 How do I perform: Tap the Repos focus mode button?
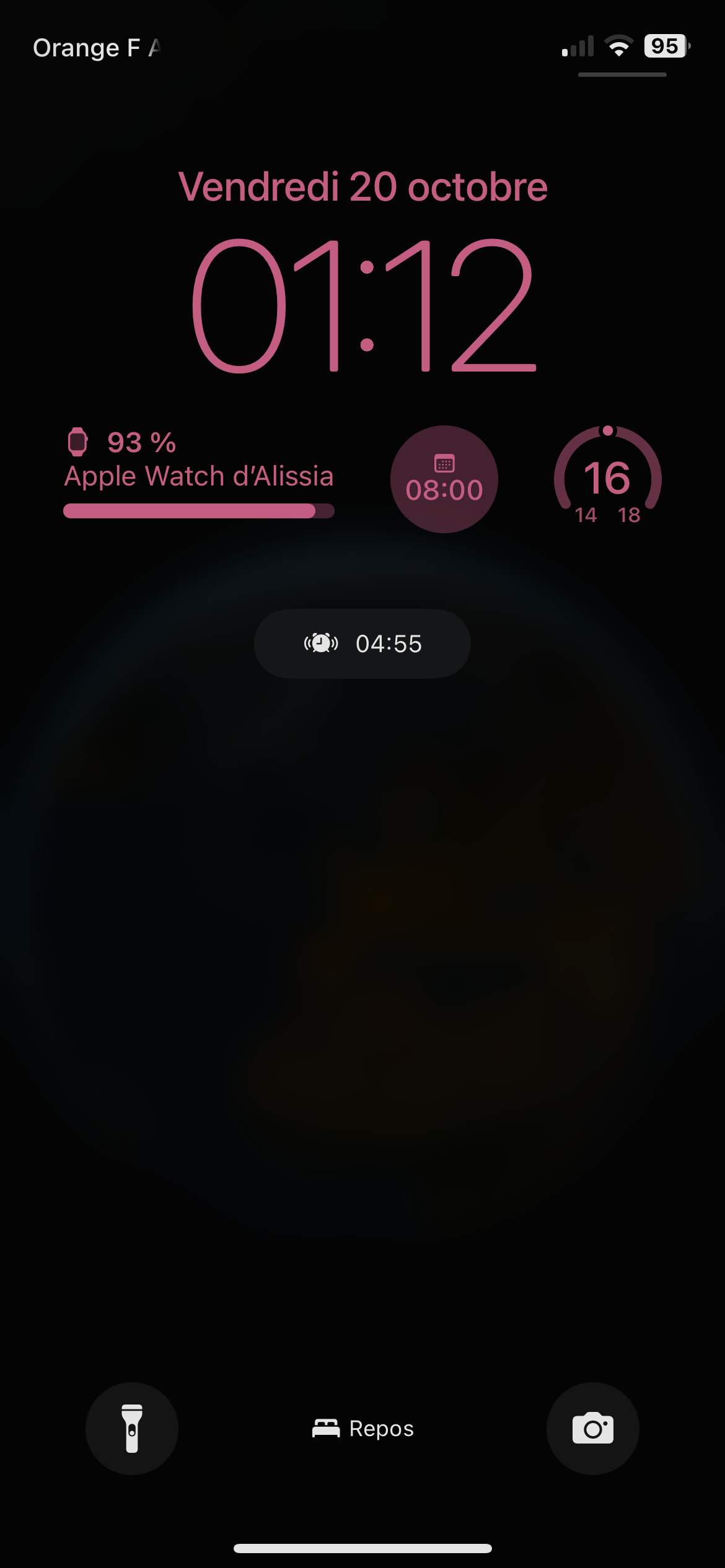pyautogui.click(x=363, y=1428)
